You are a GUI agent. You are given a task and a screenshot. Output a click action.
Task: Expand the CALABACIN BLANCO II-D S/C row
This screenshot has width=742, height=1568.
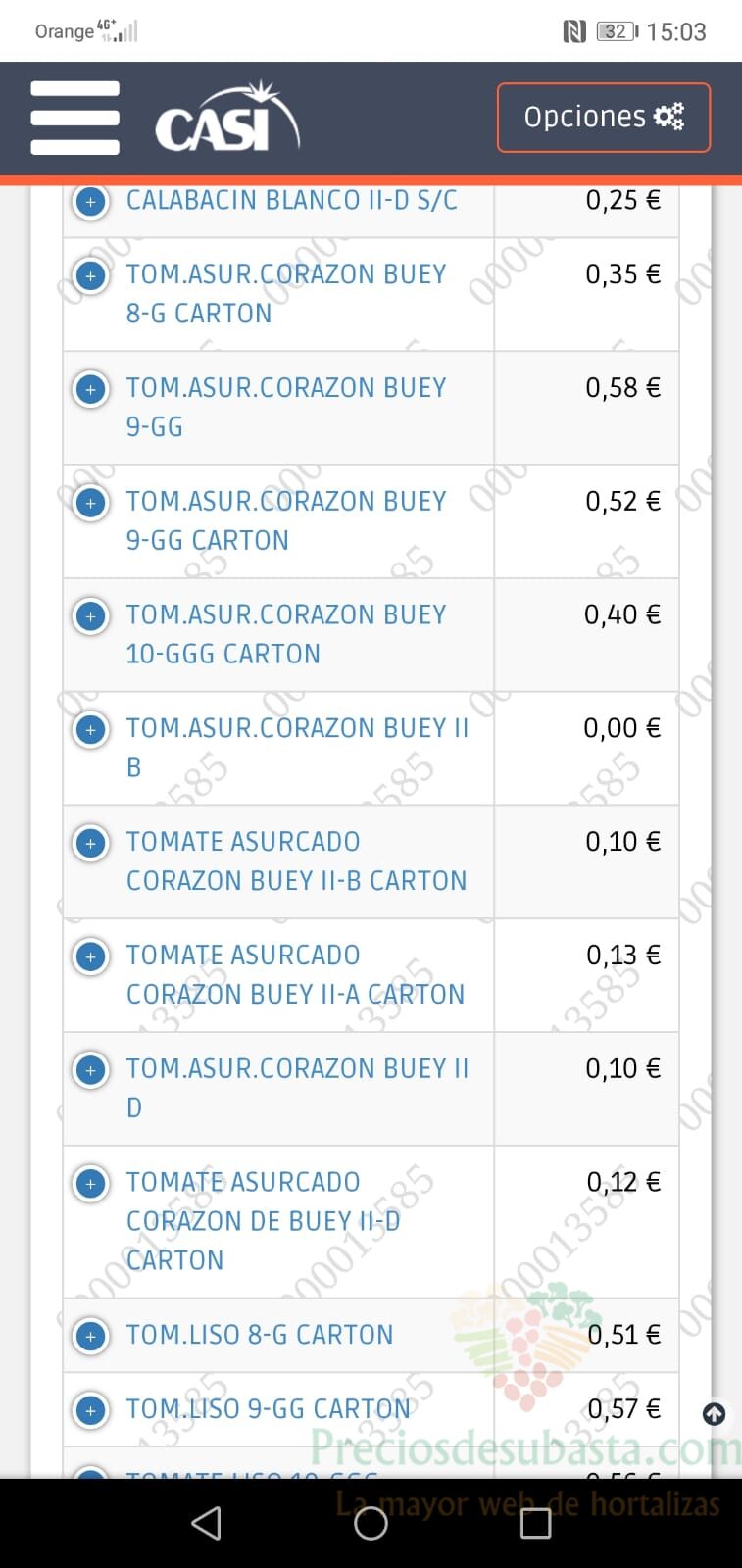tap(91, 202)
